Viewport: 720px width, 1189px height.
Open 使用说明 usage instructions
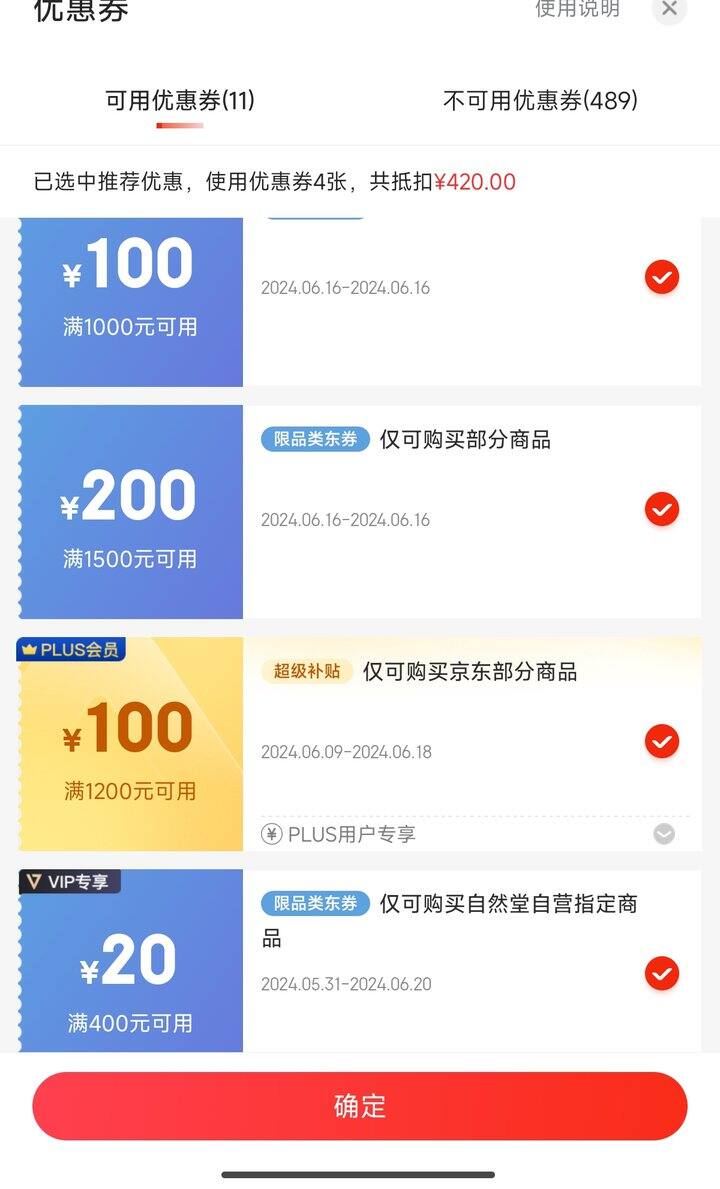tap(578, 9)
